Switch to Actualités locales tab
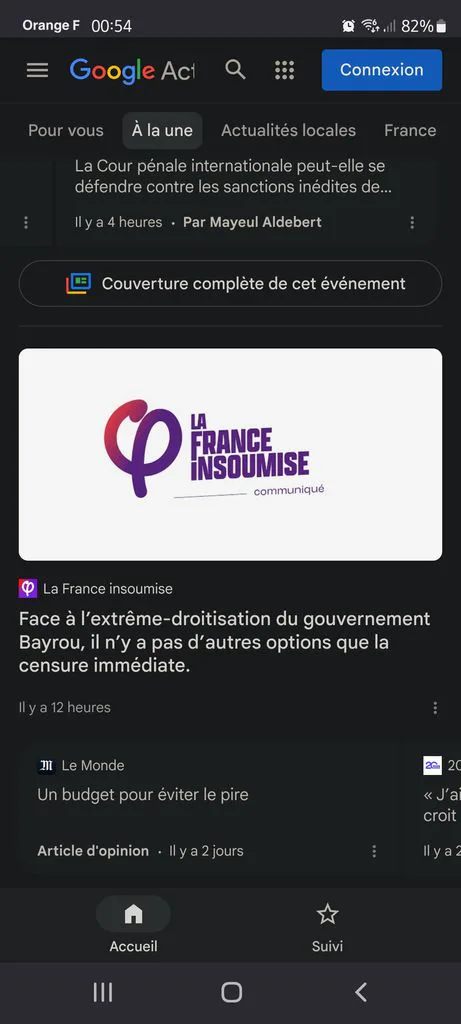This screenshot has height=1024, width=461. [288, 131]
